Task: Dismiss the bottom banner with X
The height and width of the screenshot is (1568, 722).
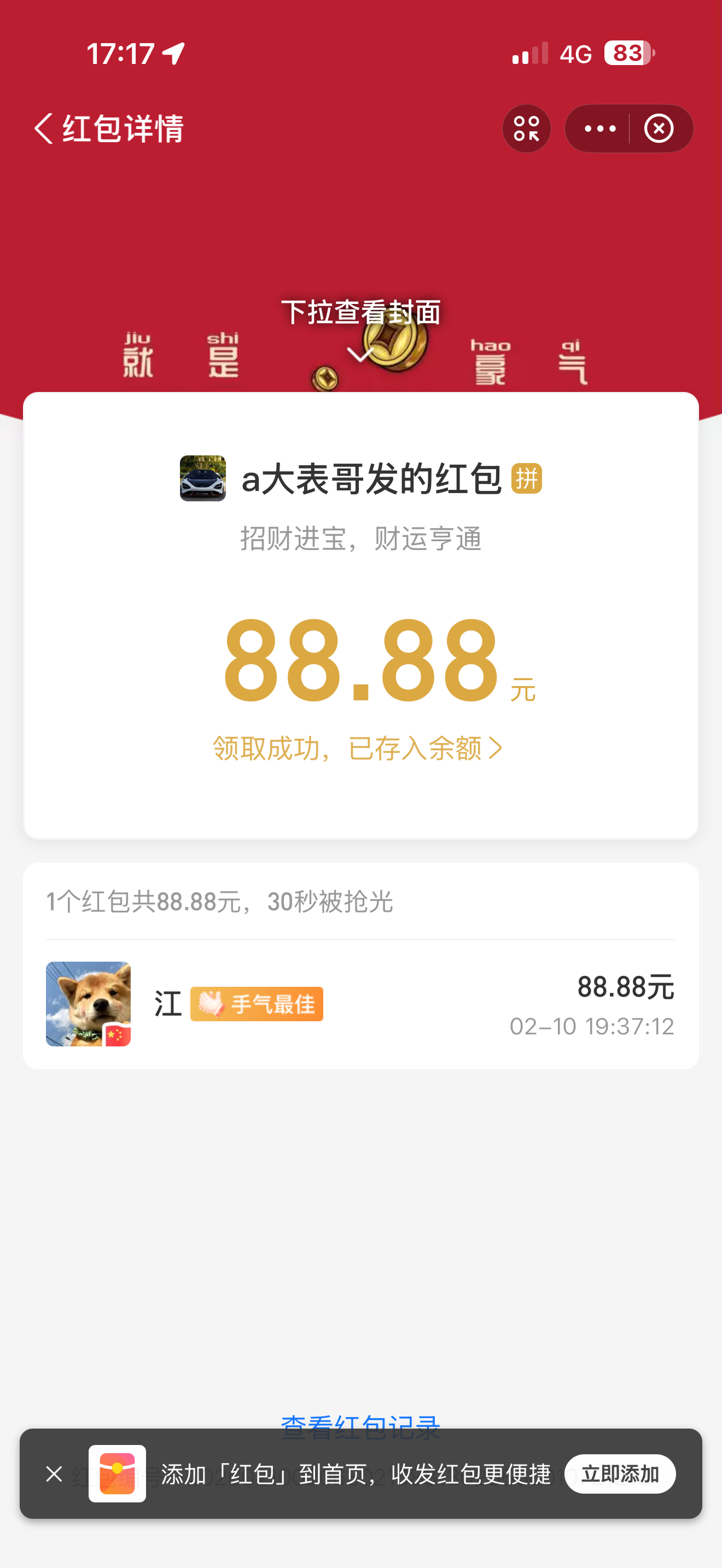Action: 54,1473
